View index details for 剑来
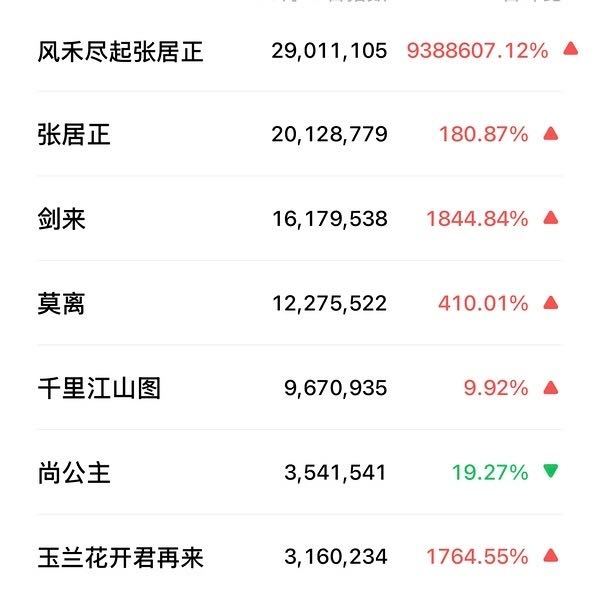 coord(62,218)
